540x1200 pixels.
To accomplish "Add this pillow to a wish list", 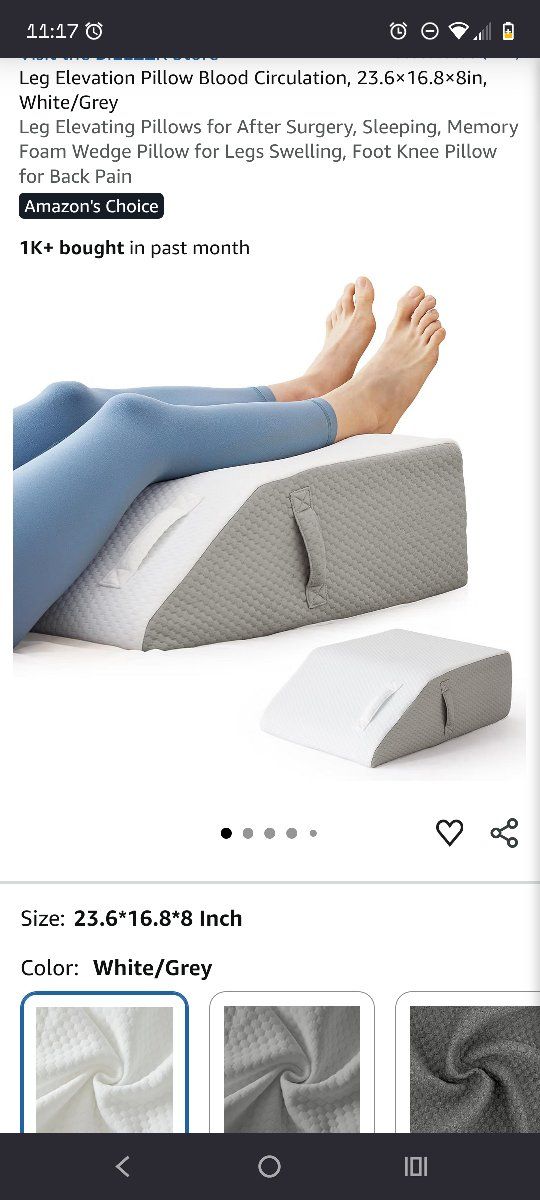I will tap(449, 832).
